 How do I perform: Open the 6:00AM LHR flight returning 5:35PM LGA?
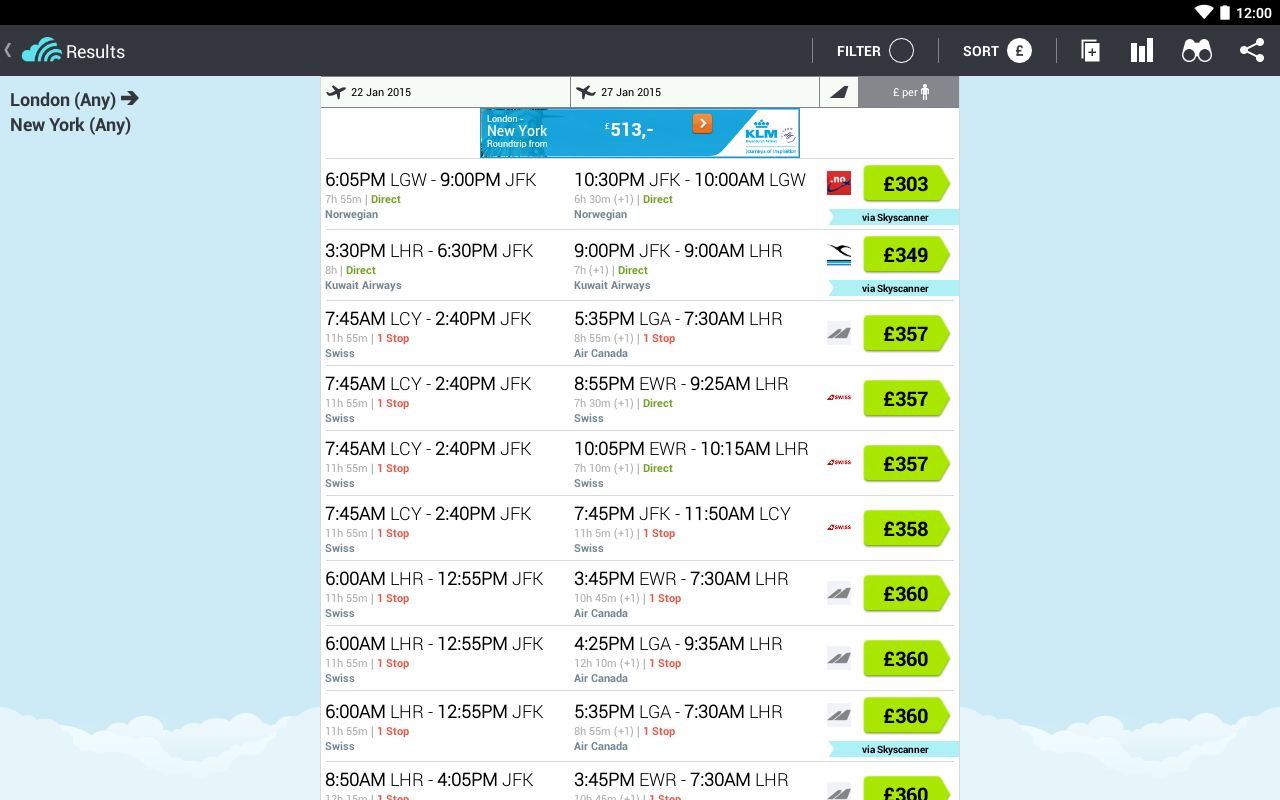point(904,716)
